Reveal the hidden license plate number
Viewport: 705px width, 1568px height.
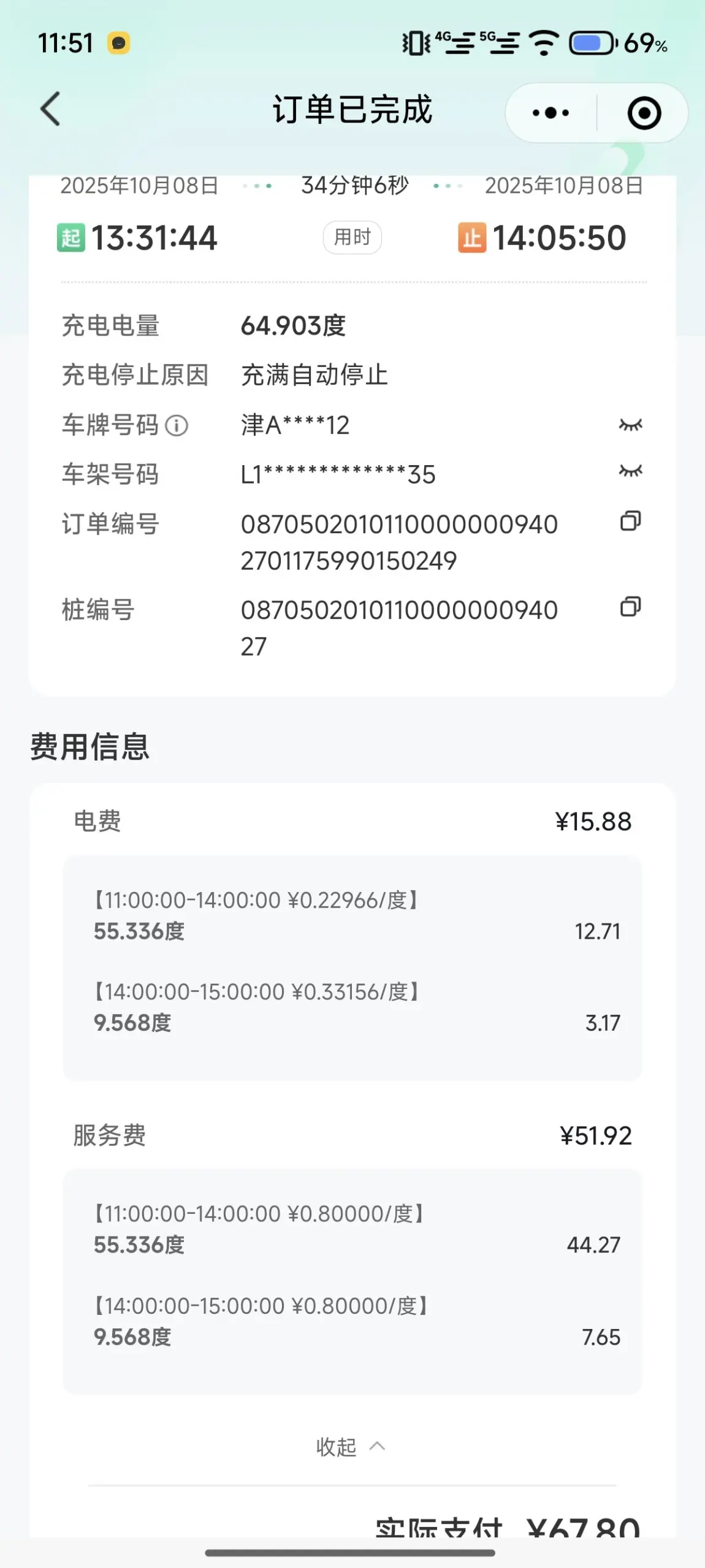click(x=630, y=425)
